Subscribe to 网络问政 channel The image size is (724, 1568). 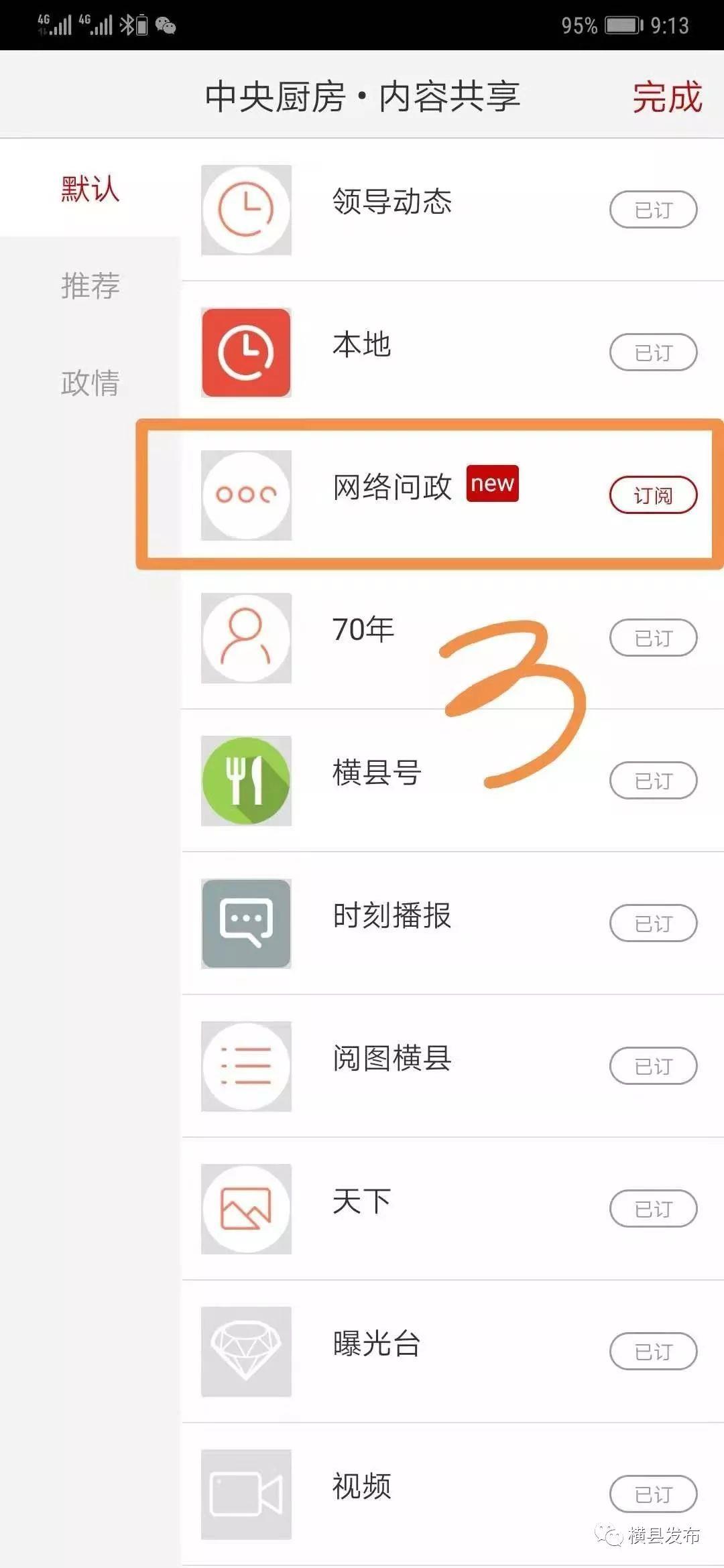point(653,495)
